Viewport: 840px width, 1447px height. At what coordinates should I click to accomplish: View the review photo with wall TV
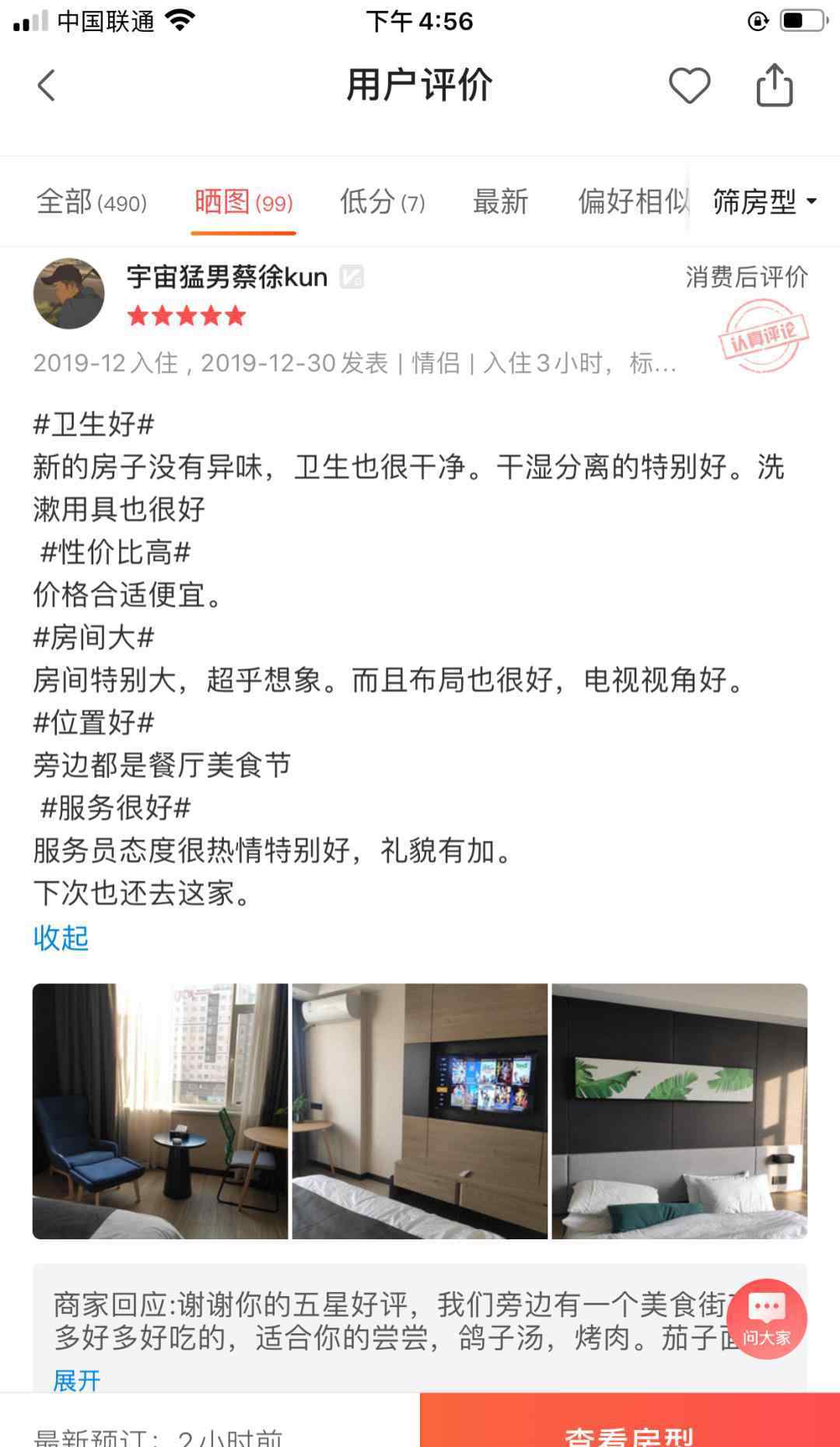tap(420, 1111)
